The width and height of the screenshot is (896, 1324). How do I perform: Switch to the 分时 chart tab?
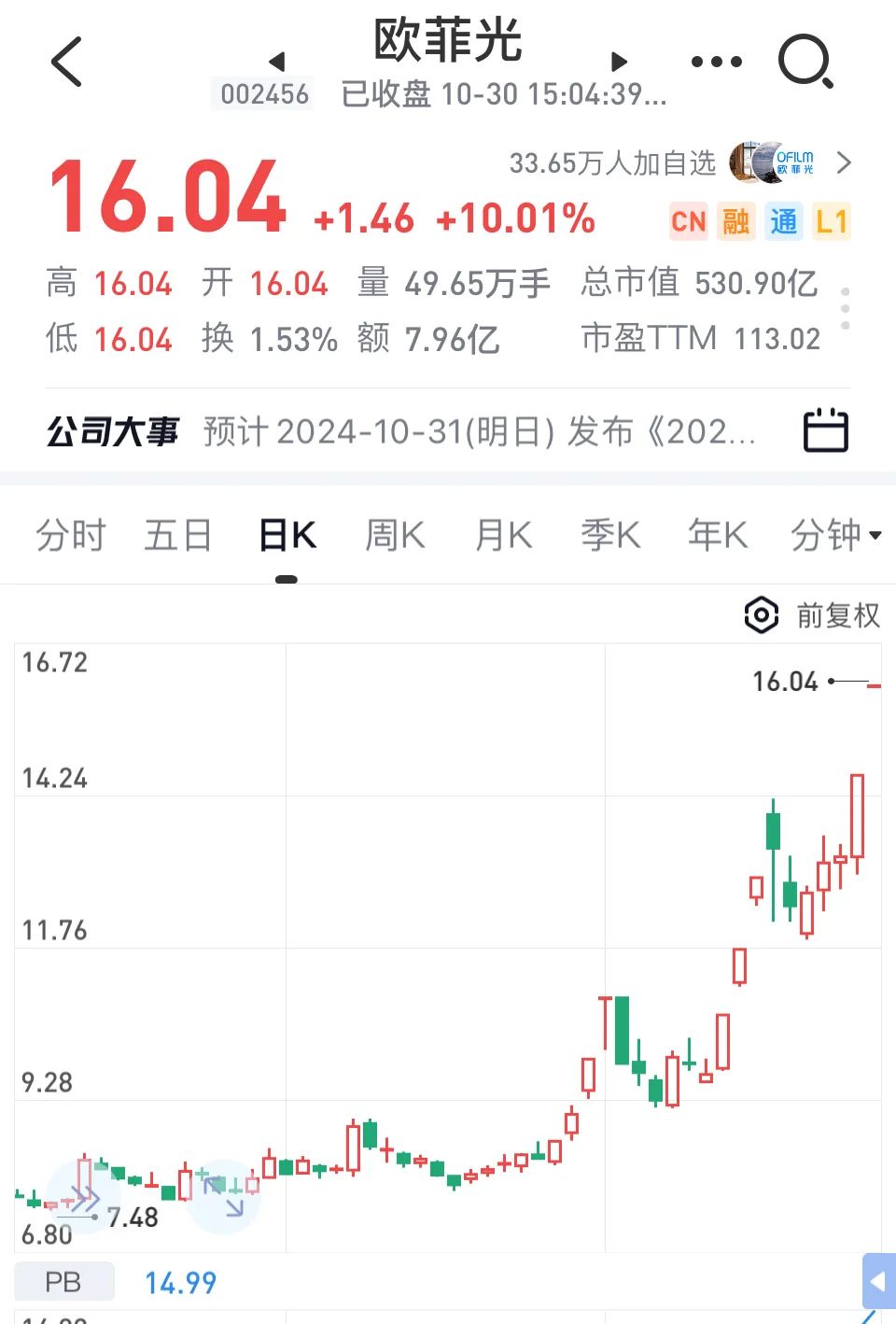tap(71, 536)
